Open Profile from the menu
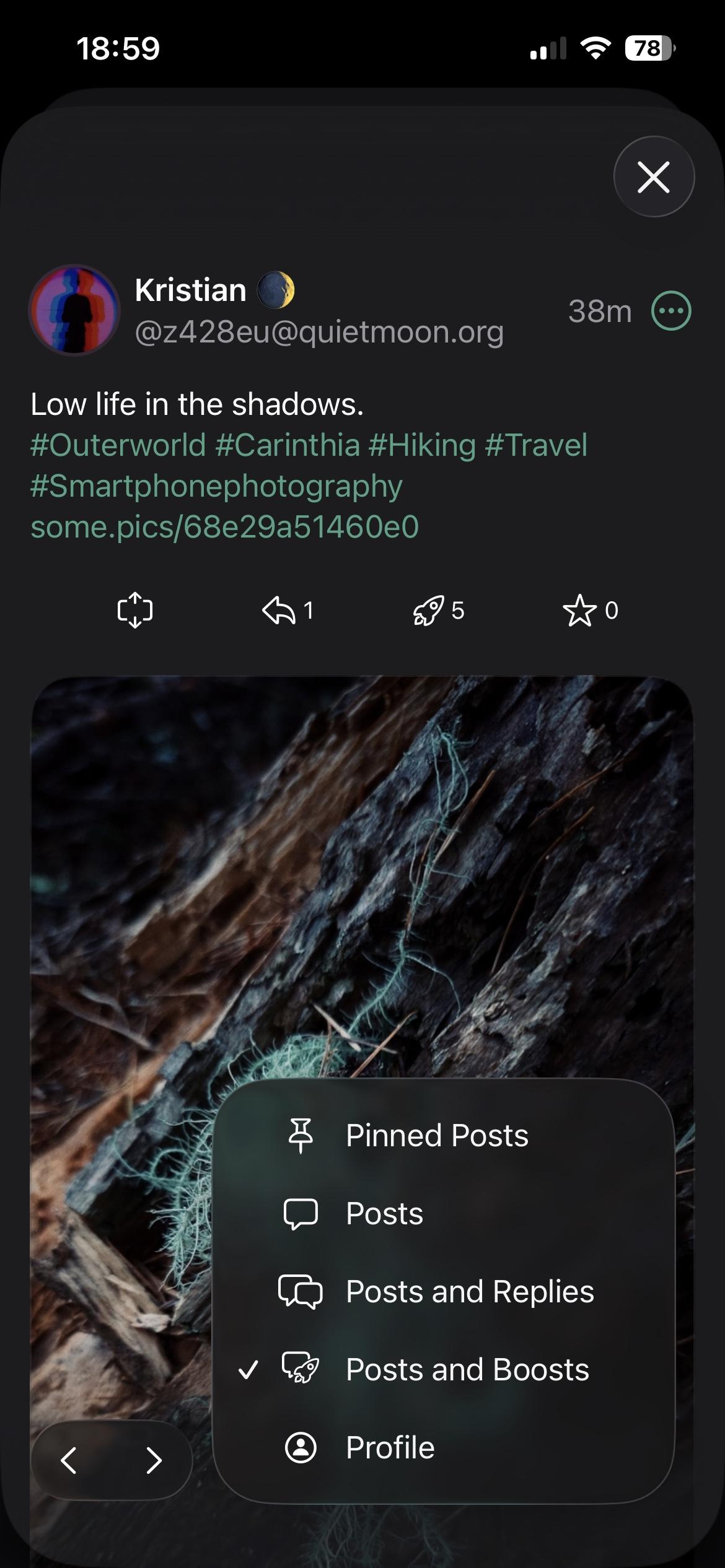 tap(390, 1448)
